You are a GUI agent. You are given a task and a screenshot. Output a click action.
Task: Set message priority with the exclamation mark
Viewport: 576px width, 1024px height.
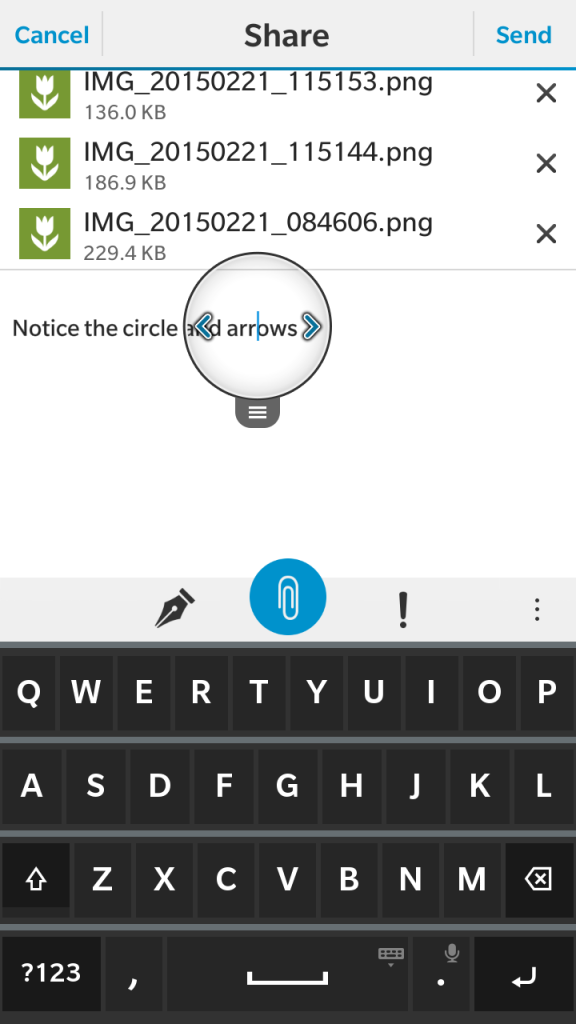pyautogui.click(x=403, y=609)
